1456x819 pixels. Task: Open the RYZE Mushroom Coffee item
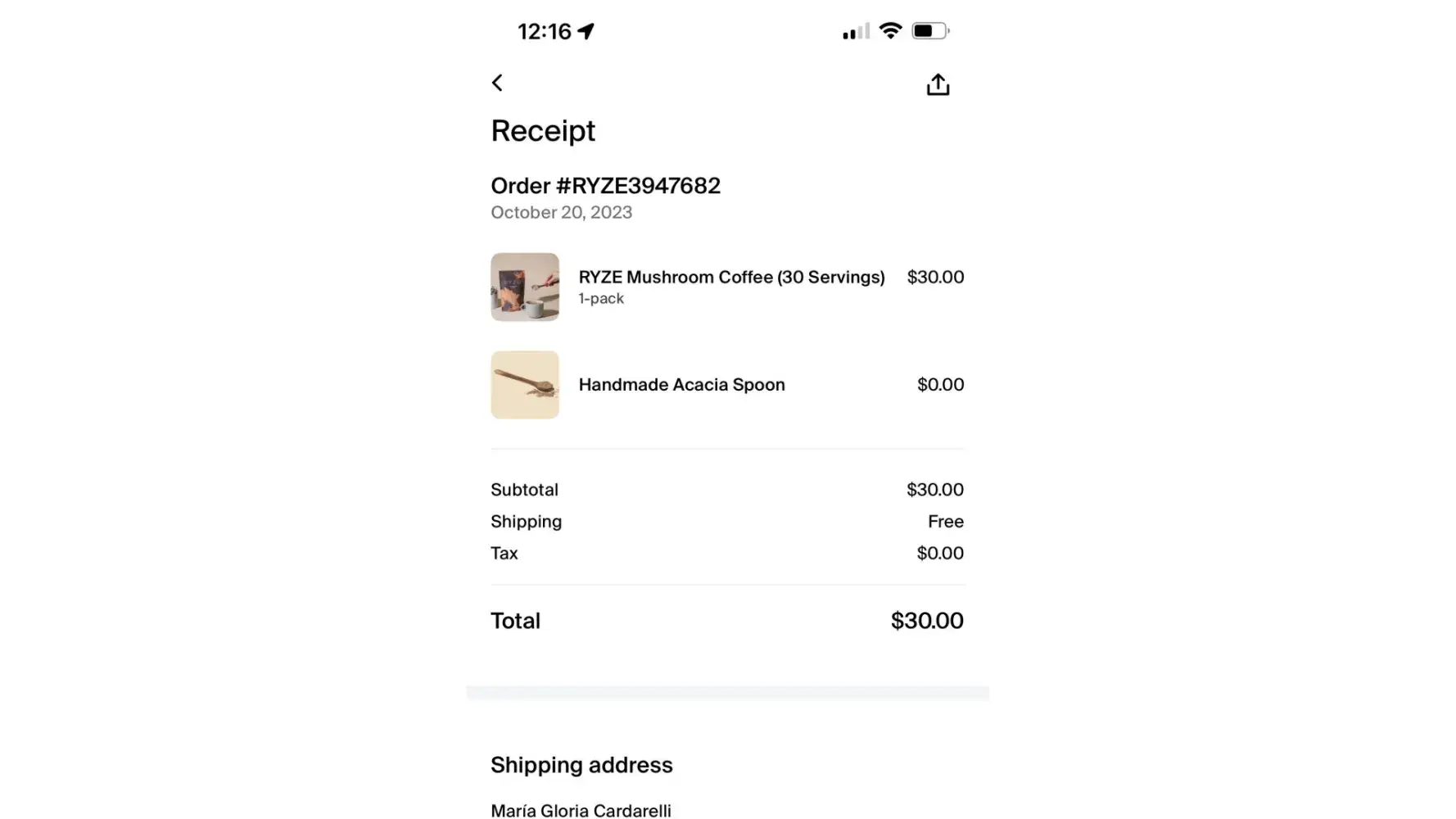pyautogui.click(x=730, y=278)
